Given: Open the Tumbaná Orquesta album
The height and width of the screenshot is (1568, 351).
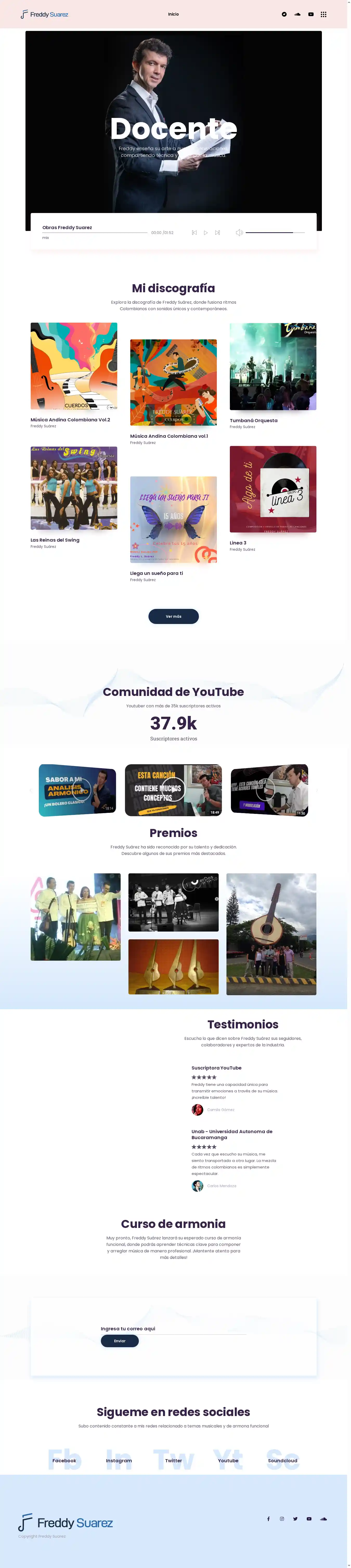Looking at the screenshot, I should [272, 367].
